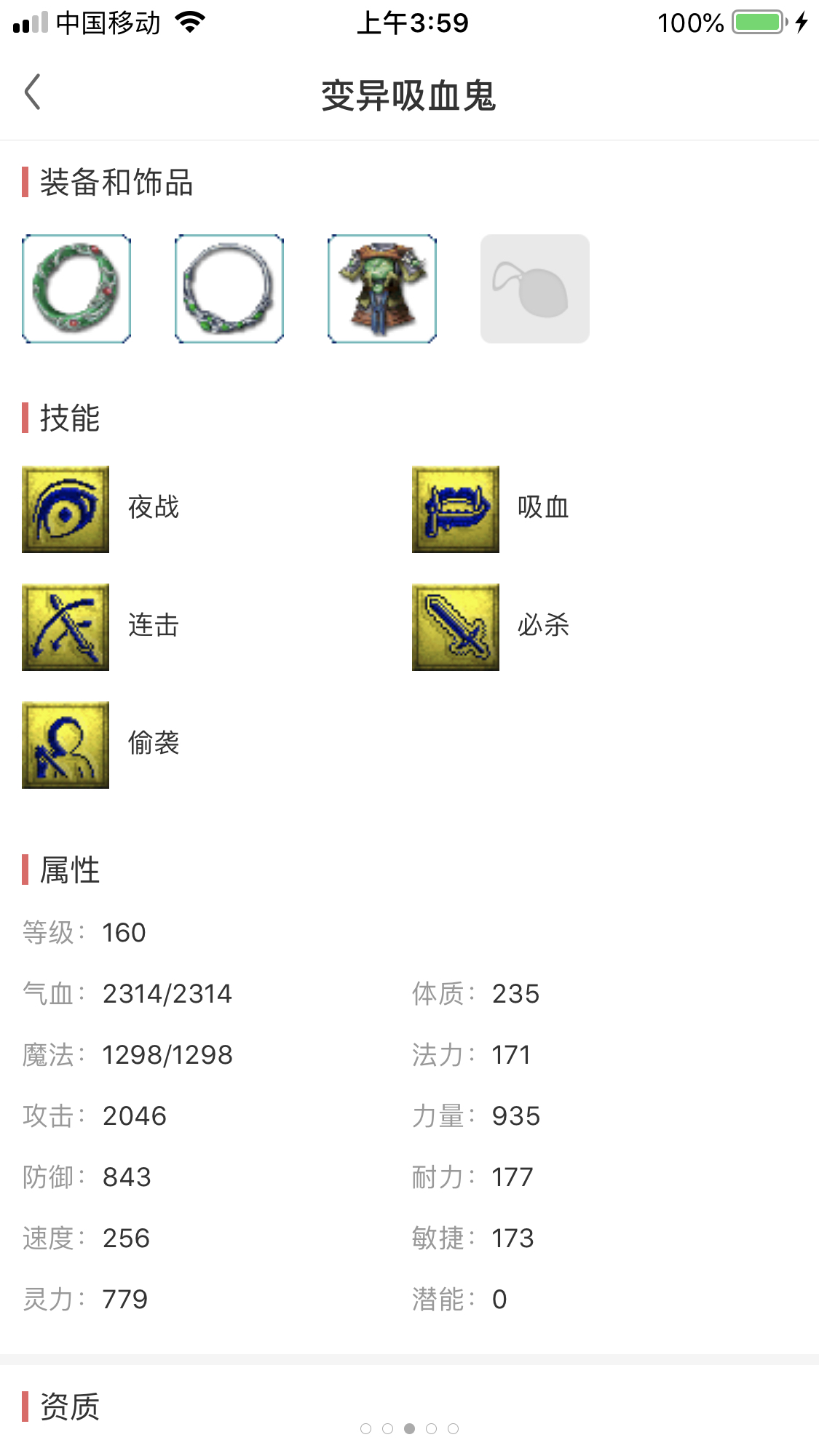View the 夜战 skill details
This screenshot has height=1456, width=819.
pos(66,509)
